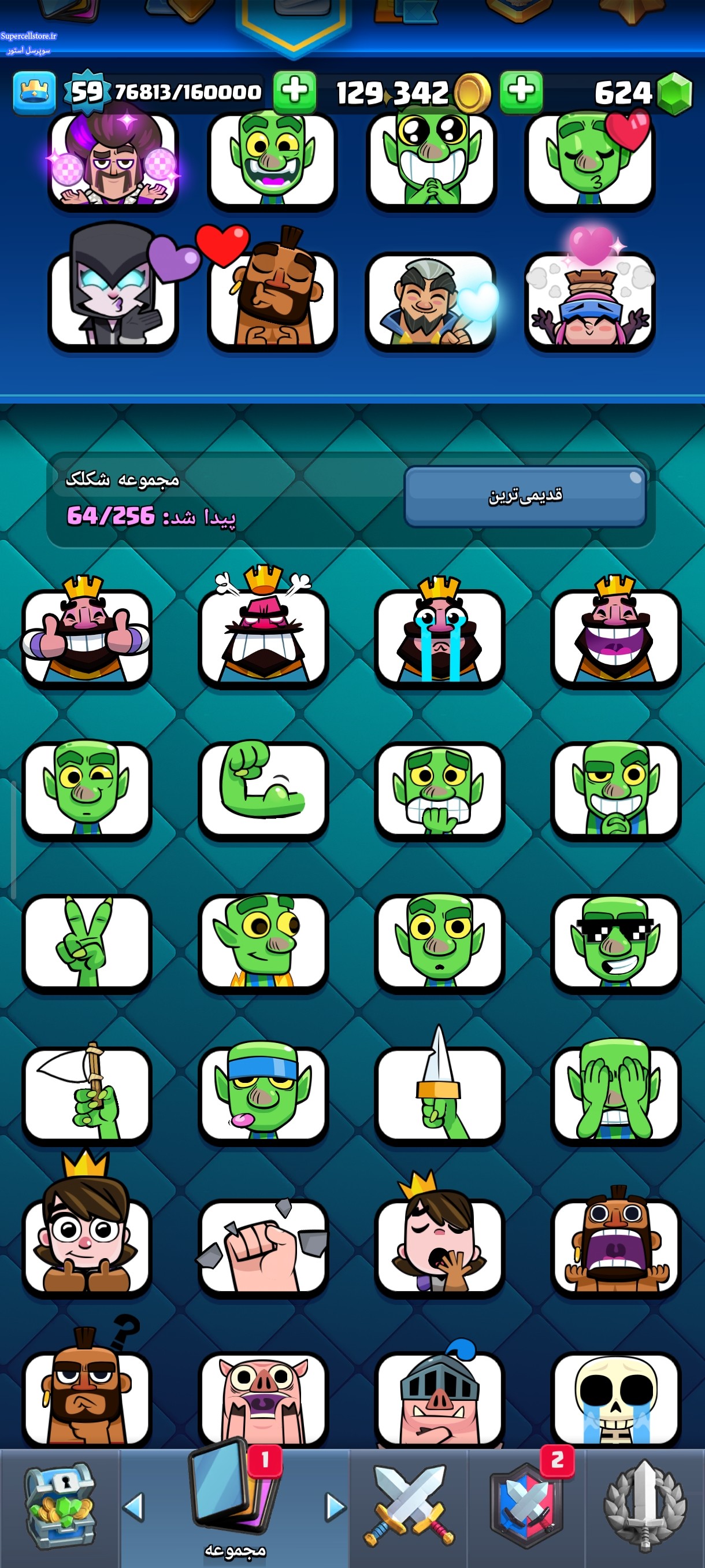Viewport: 705px width, 1568px height.
Task: Change sort order via قدیمی‌ترین button
Action: pyautogui.click(x=524, y=496)
